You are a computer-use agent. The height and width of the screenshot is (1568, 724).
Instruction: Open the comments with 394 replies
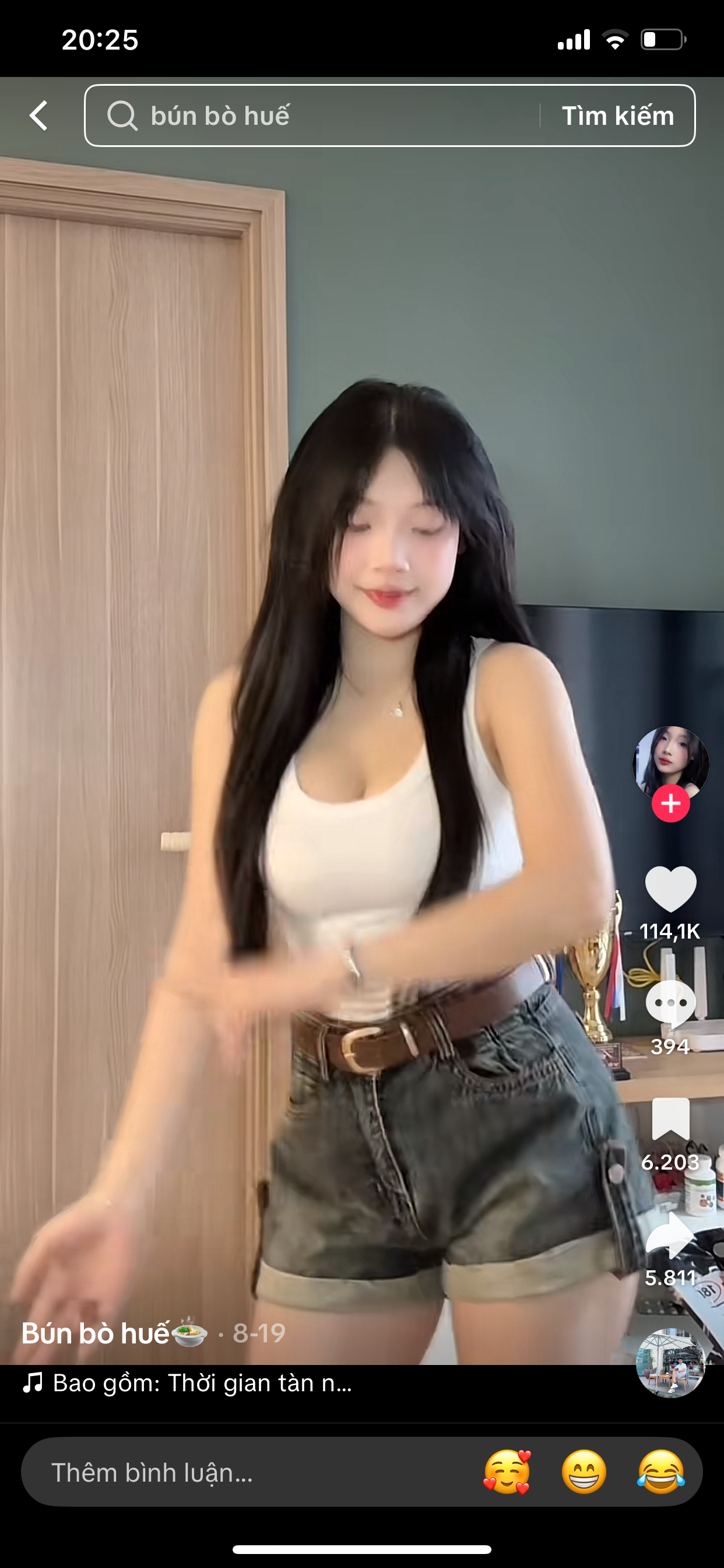click(x=670, y=1003)
